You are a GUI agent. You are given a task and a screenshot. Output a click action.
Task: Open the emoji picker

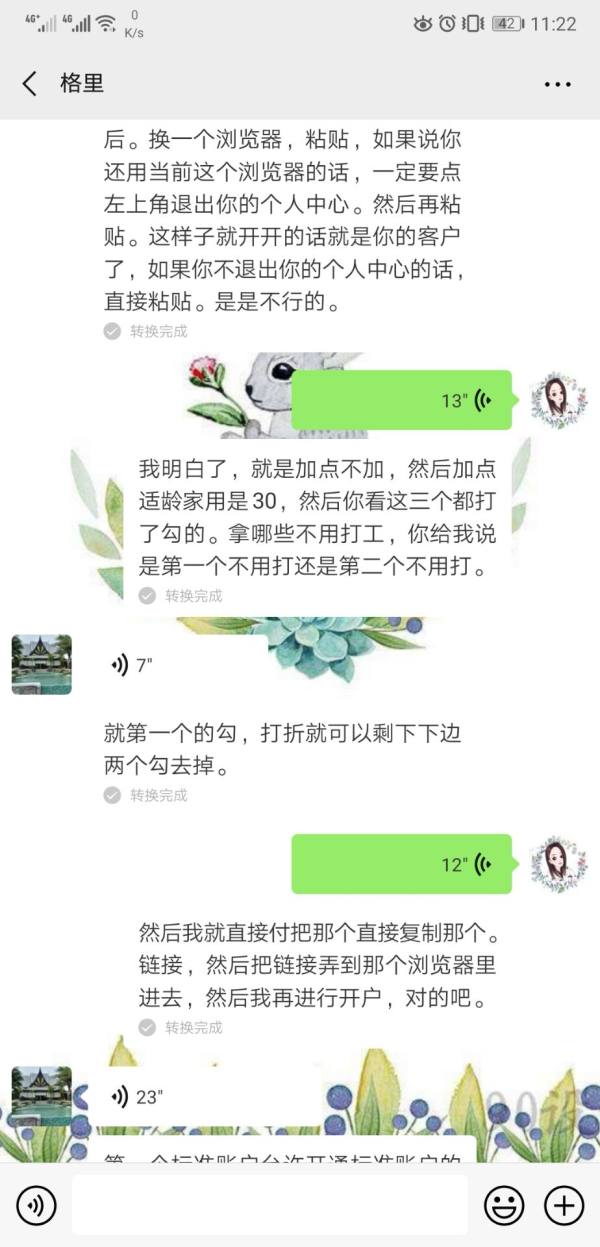[504, 1205]
